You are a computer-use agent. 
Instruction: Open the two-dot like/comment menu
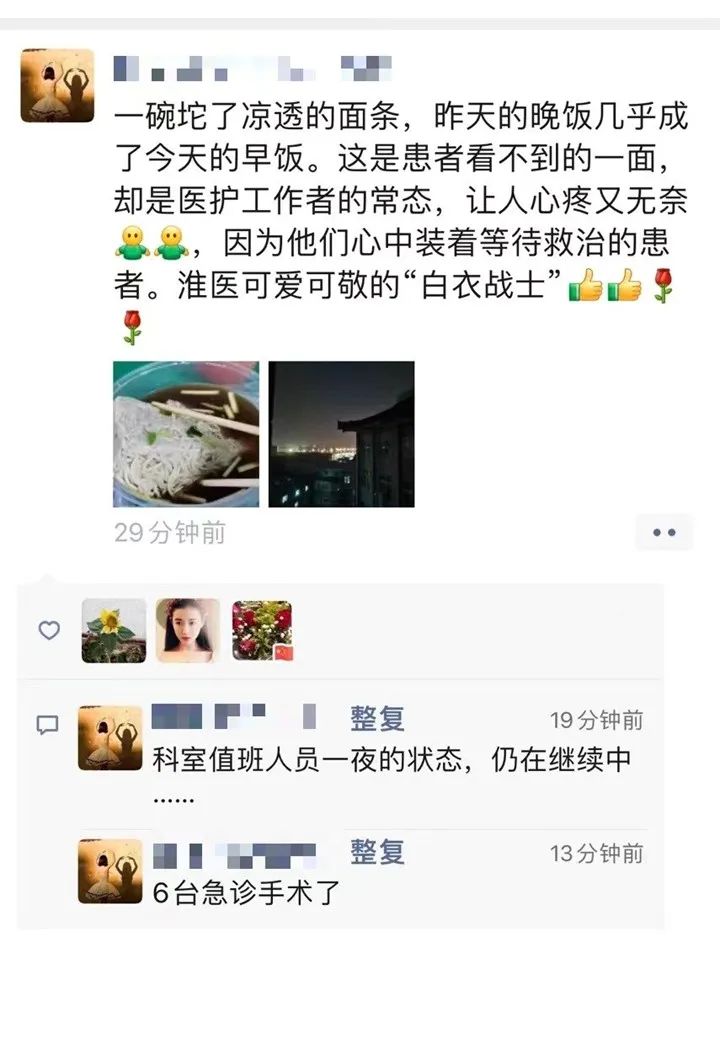click(664, 533)
